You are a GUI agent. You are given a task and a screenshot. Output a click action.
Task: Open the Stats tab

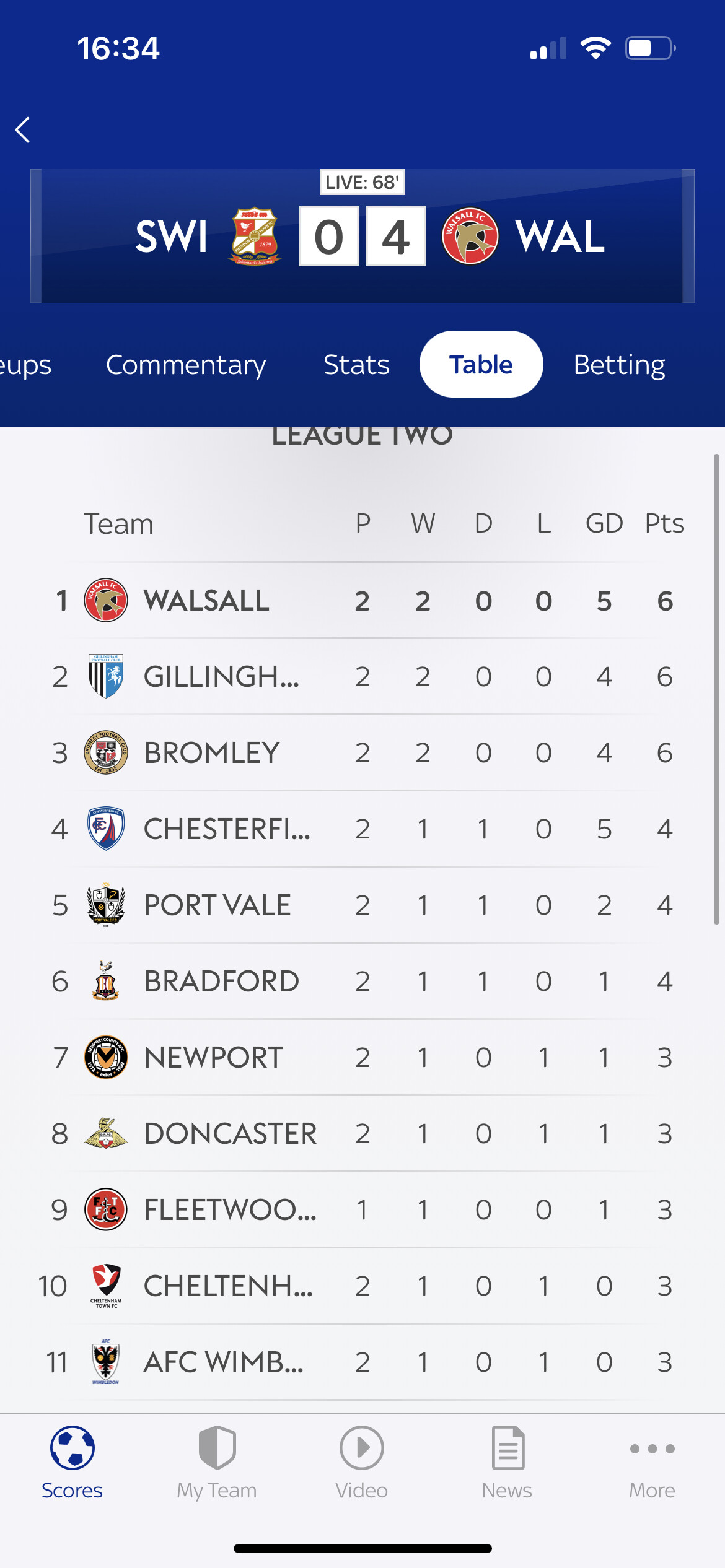click(x=356, y=365)
